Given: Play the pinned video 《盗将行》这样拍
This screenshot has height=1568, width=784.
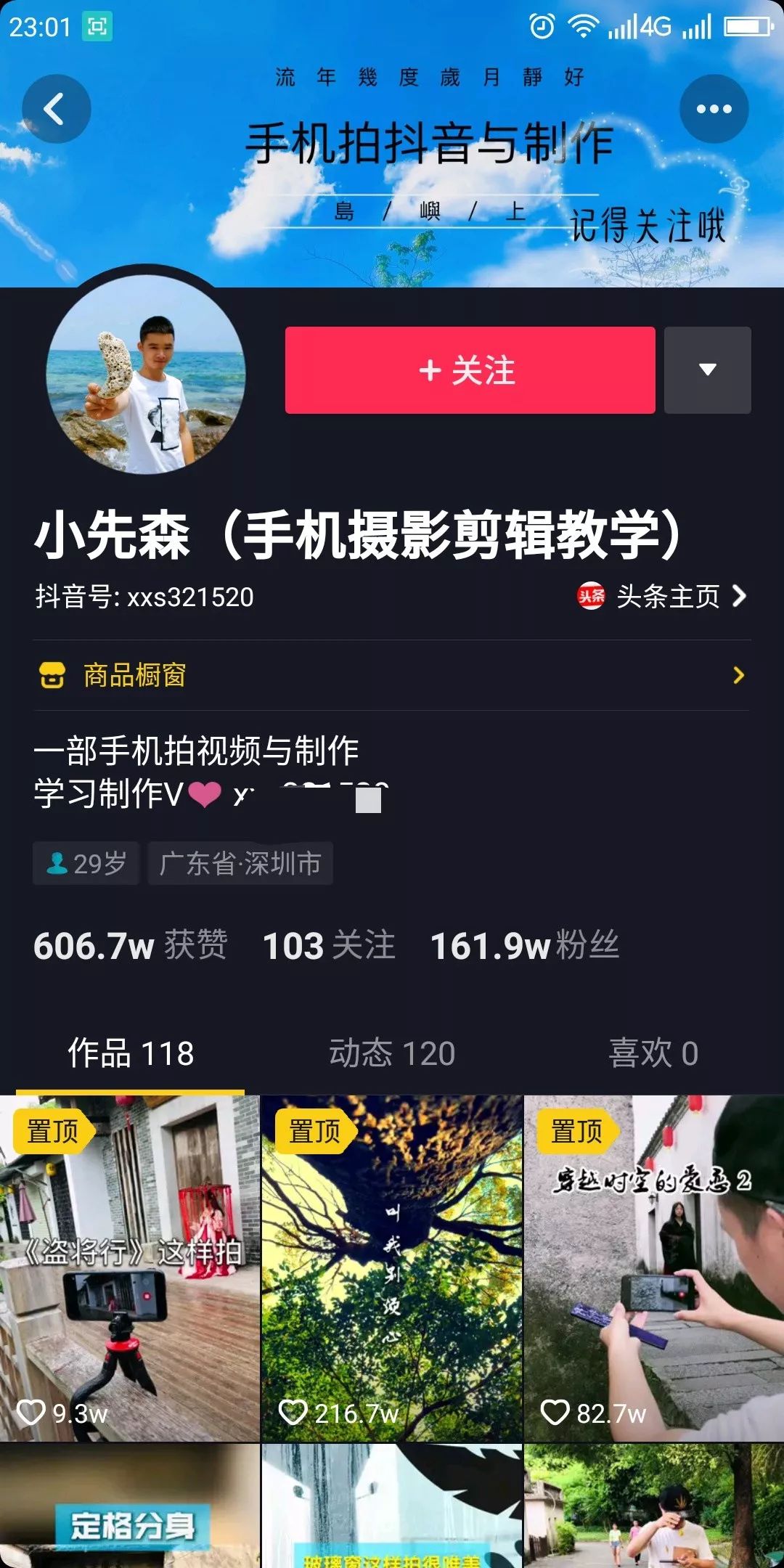Looking at the screenshot, I should point(130,1267).
